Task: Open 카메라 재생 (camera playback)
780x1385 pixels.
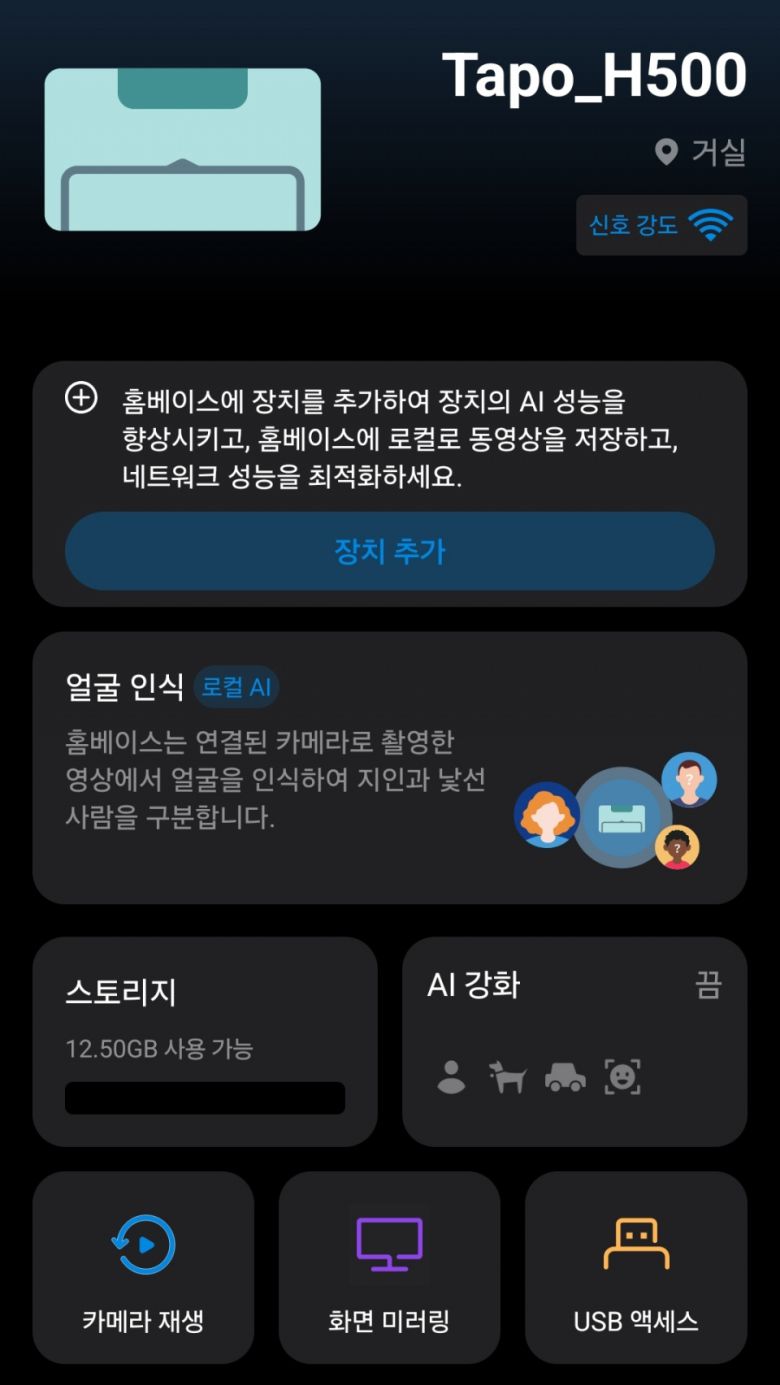Action: coord(142,1268)
